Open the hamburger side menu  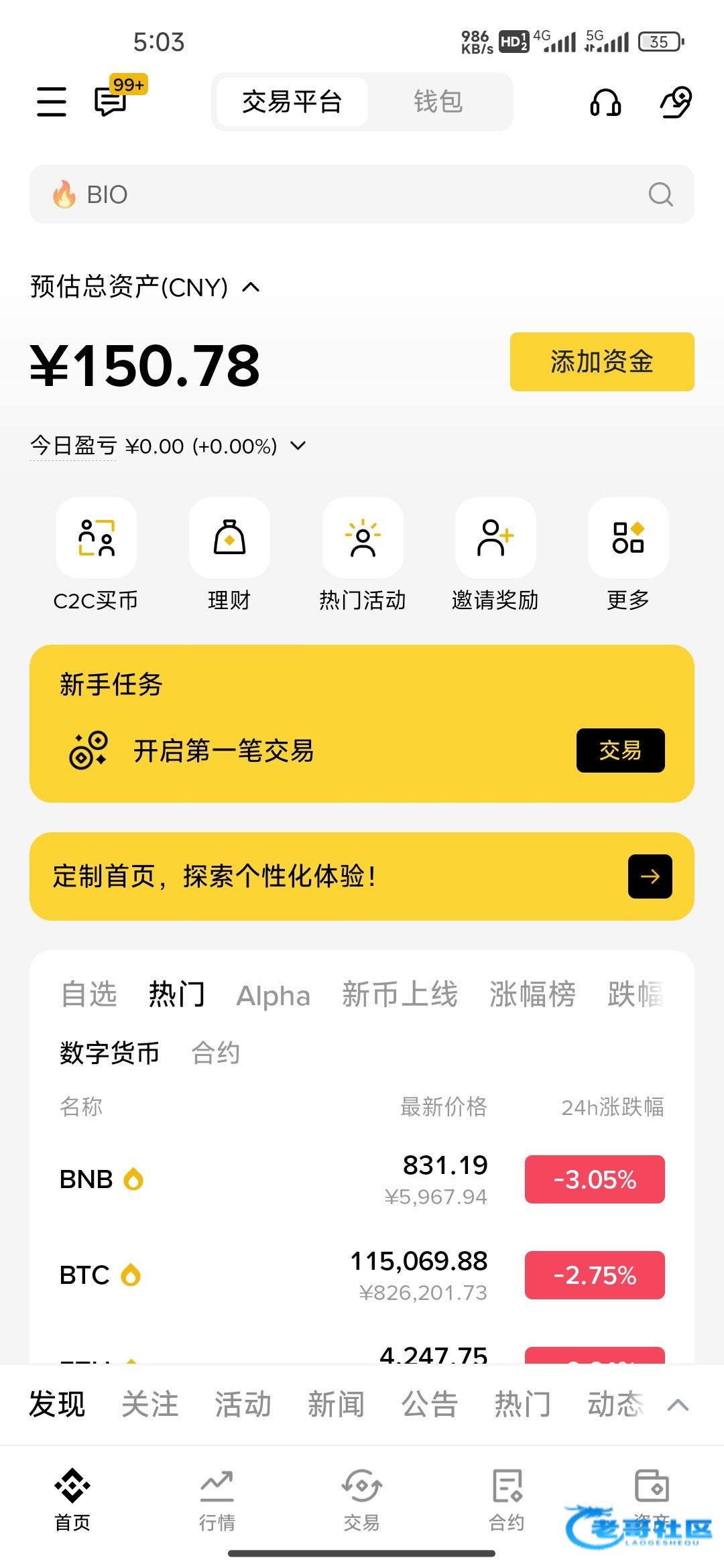coord(51,102)
